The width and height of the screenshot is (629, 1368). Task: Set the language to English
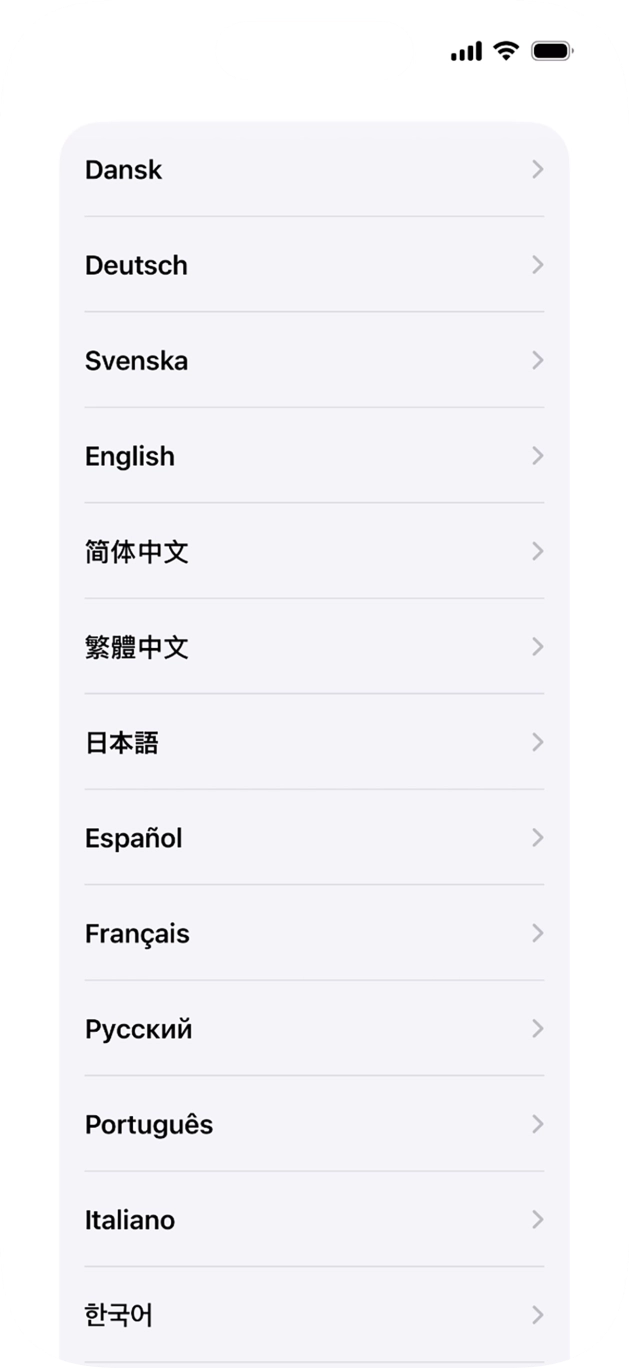[313, 456]
